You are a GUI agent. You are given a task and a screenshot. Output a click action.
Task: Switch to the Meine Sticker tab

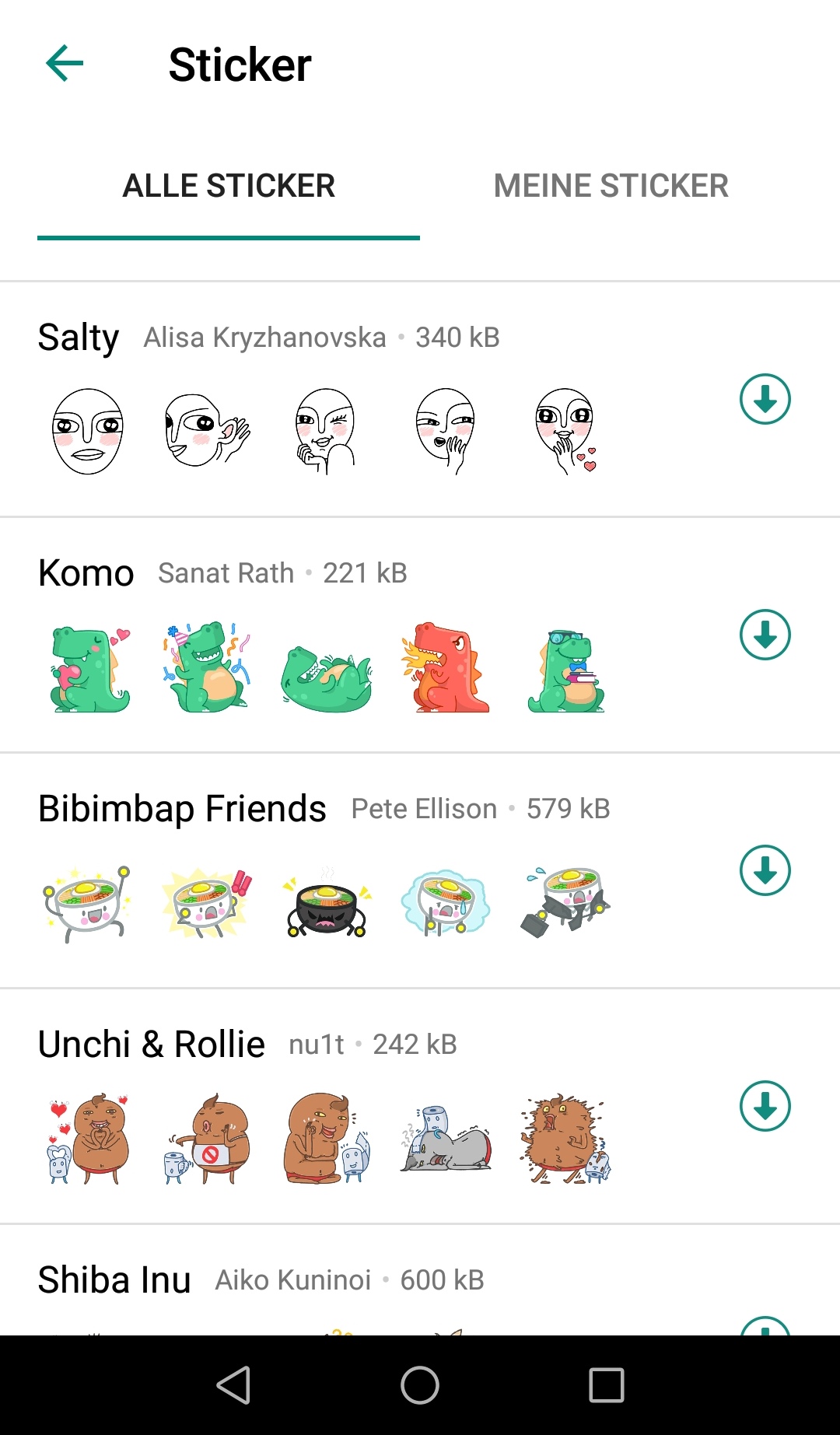pyautogui.click(x=611, y=187)
